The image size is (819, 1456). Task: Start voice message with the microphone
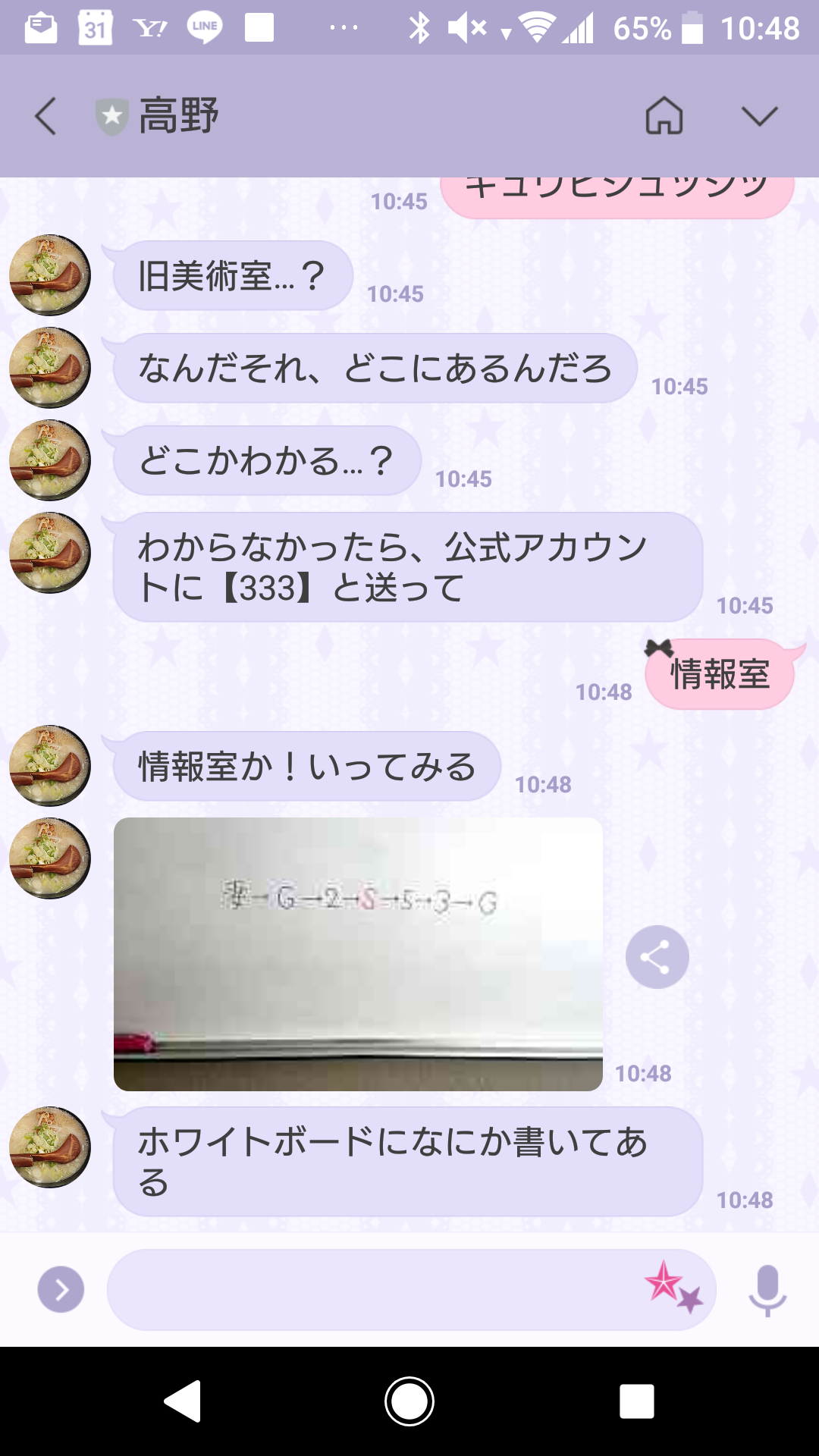(767, 1289)
